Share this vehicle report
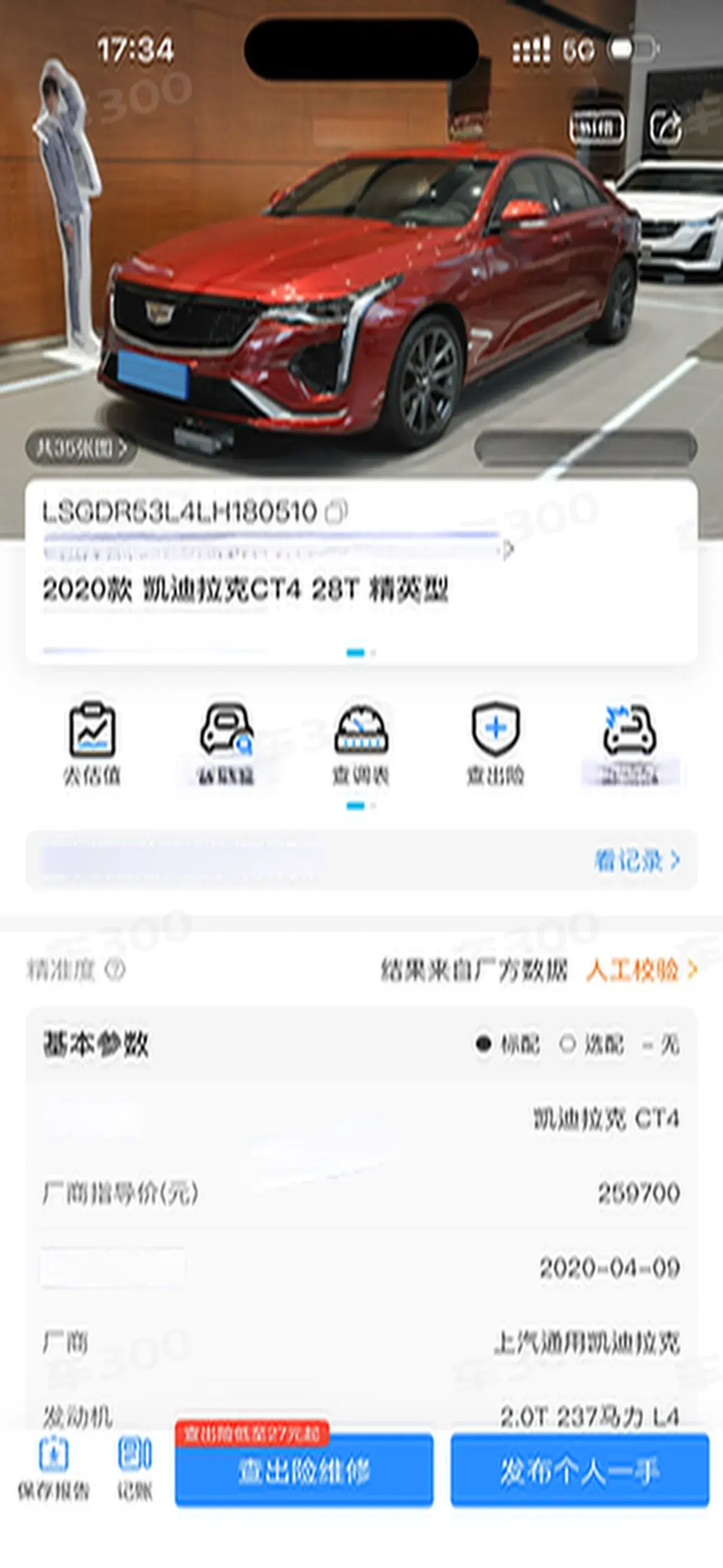 [666, 127]
